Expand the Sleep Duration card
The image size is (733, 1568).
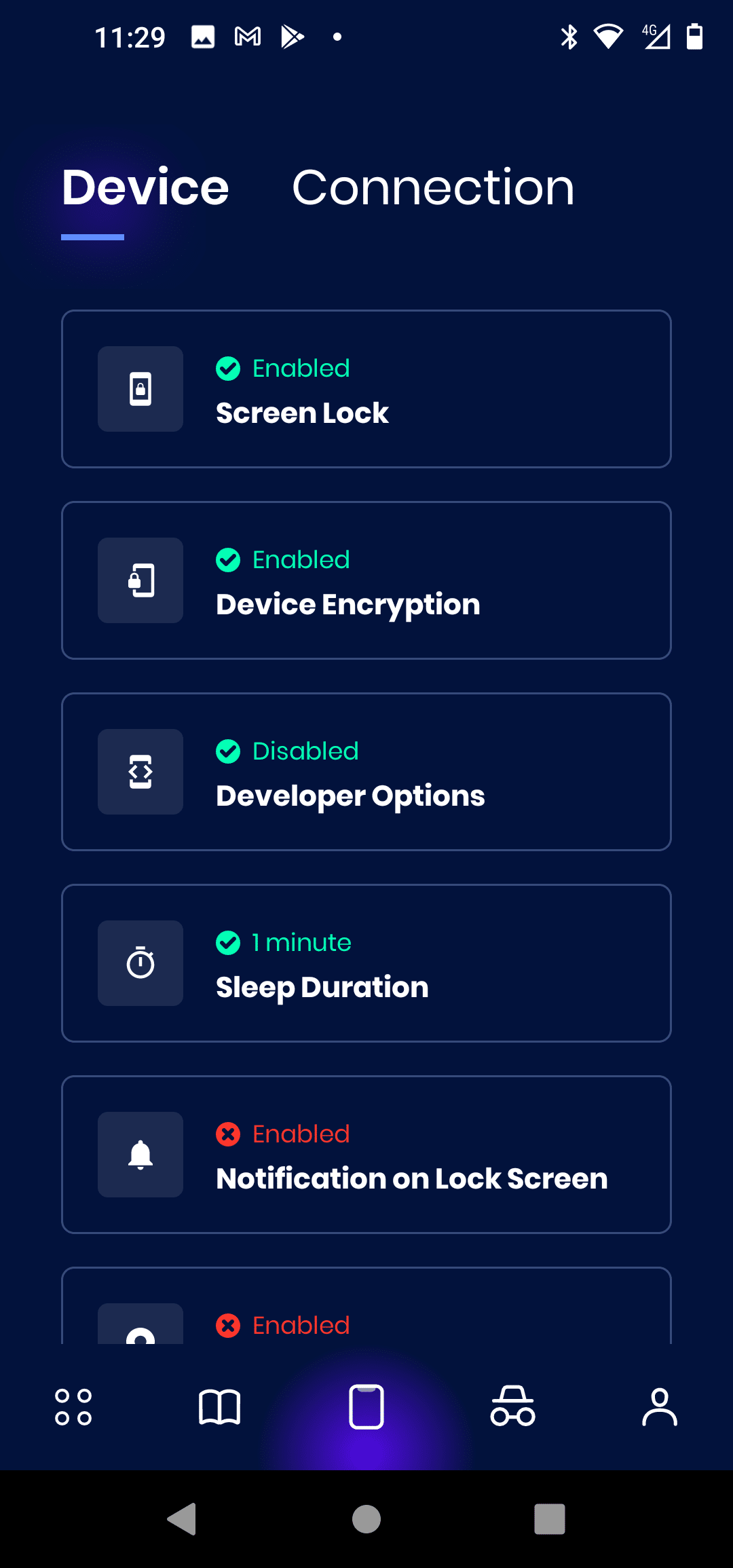pos(366,963)
